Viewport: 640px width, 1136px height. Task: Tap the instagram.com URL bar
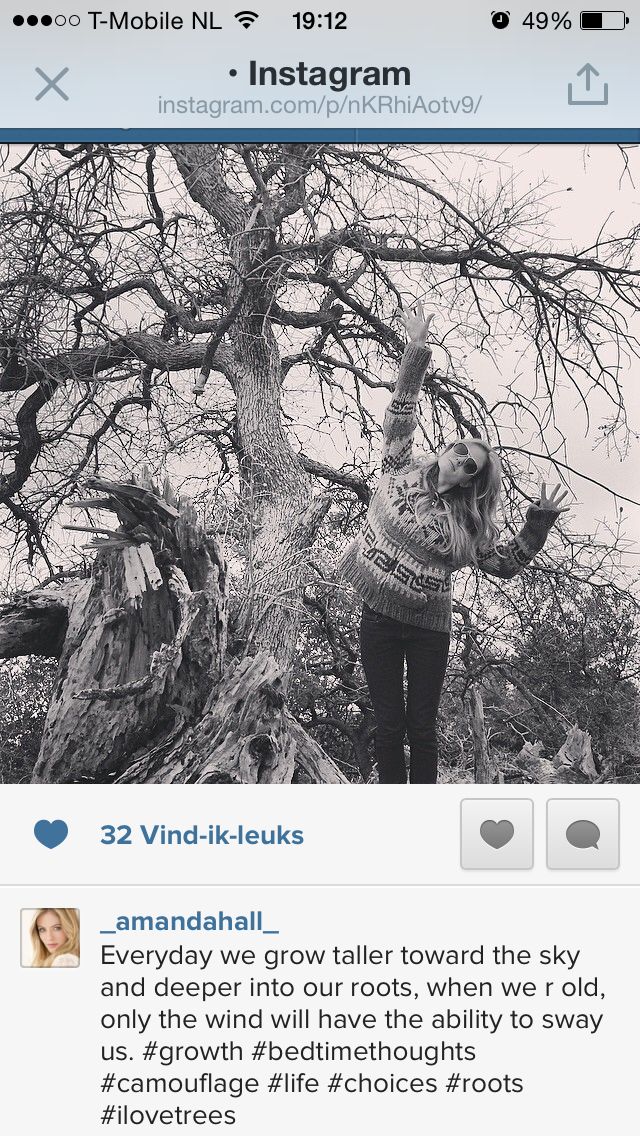[320, 105]
